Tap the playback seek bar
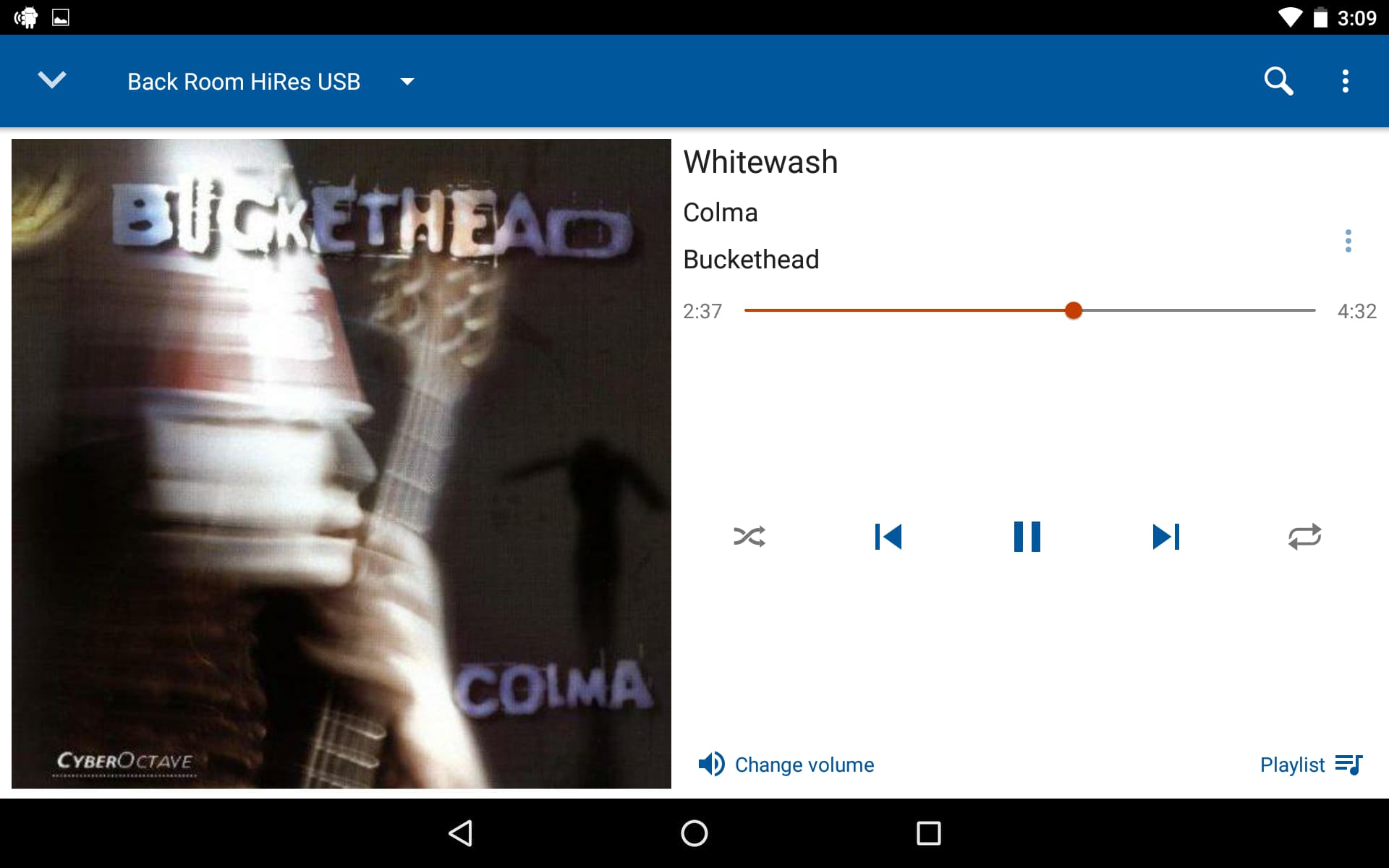This screenshot has height=868, width=1389. click(1029, 310)
